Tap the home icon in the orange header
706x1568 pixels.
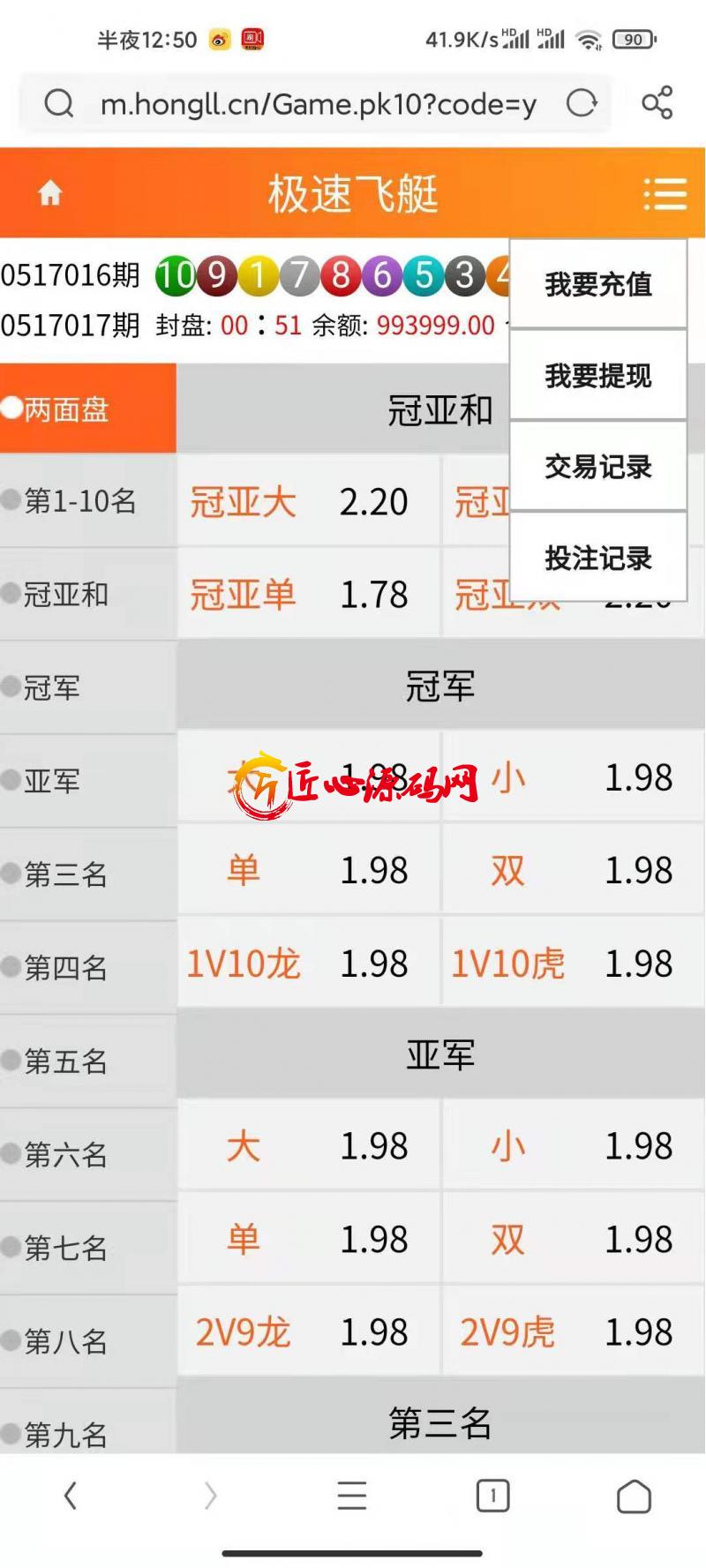tap(50, 192)
